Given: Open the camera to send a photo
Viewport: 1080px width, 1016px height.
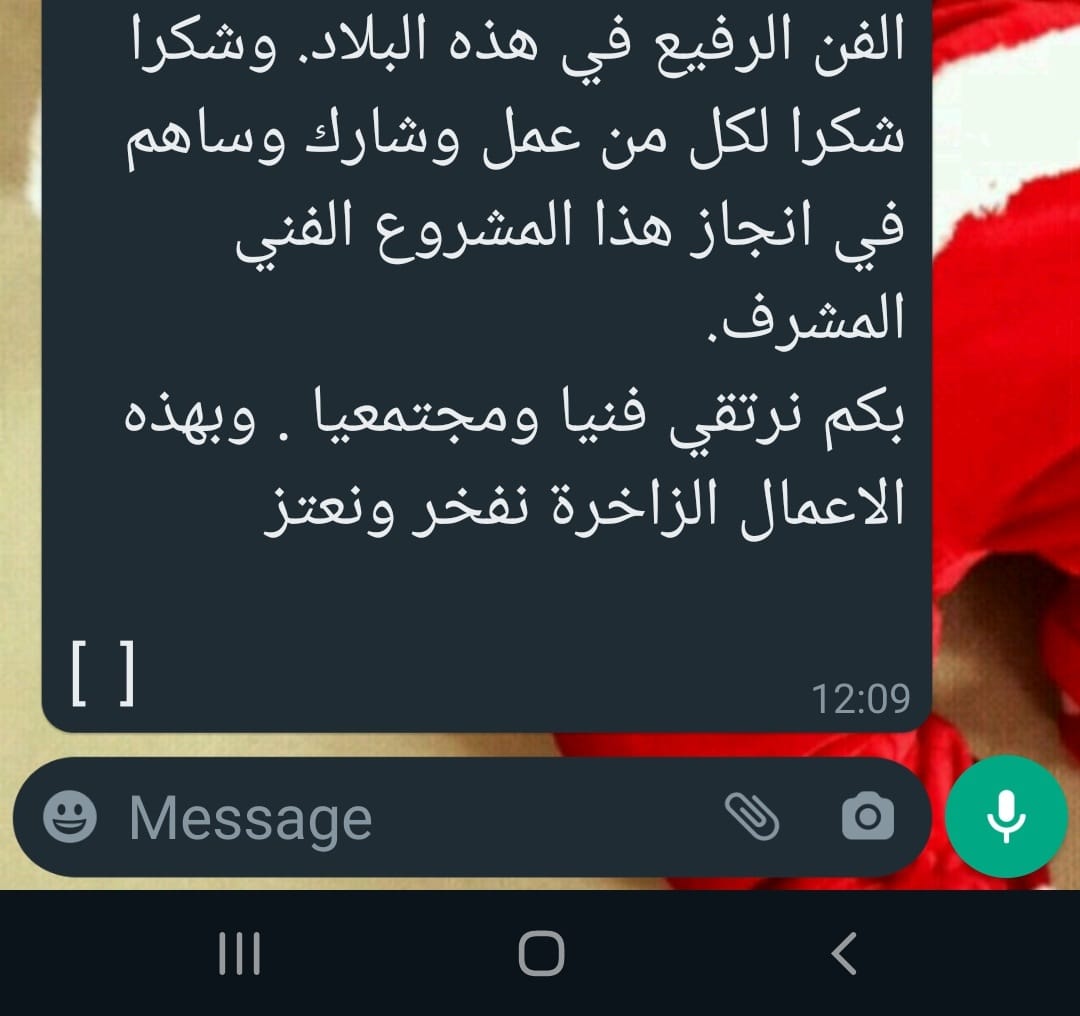Looking at the screenshot, I should tap(867, 818).
